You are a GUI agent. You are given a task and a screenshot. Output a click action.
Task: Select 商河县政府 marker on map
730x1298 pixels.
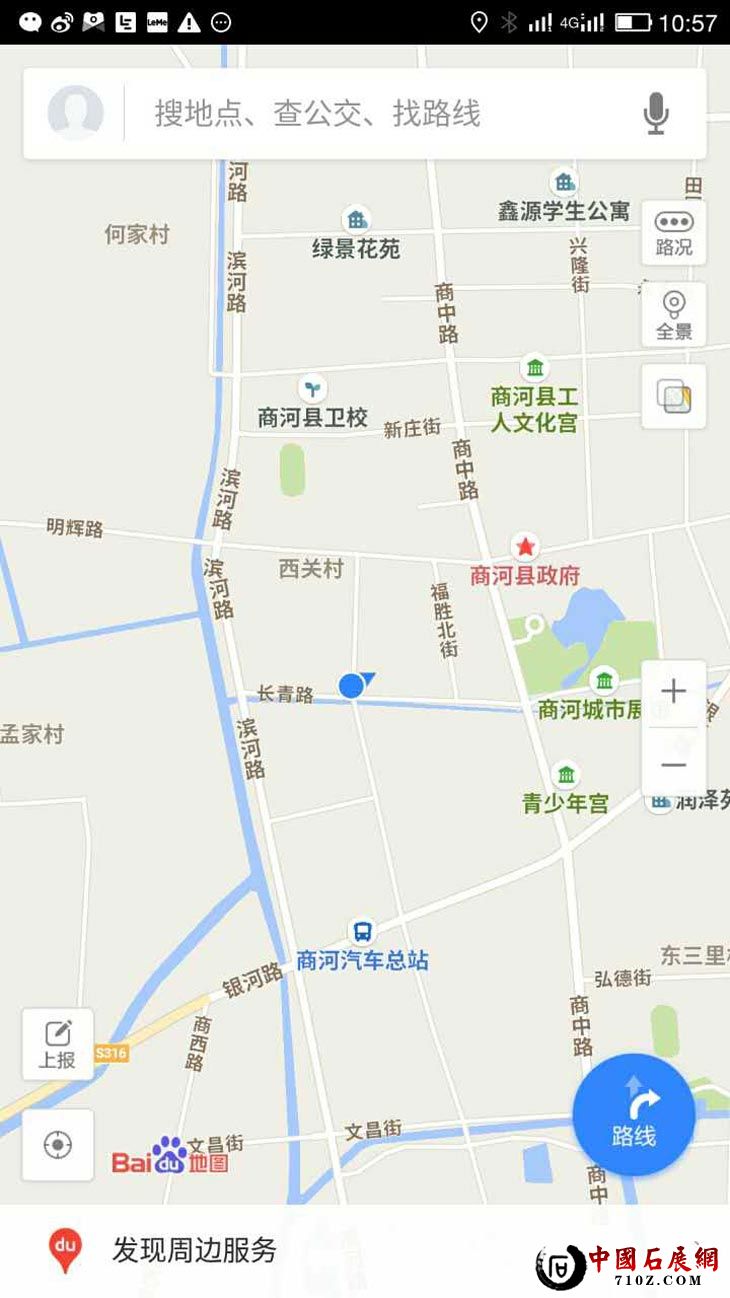coord(525,547)
